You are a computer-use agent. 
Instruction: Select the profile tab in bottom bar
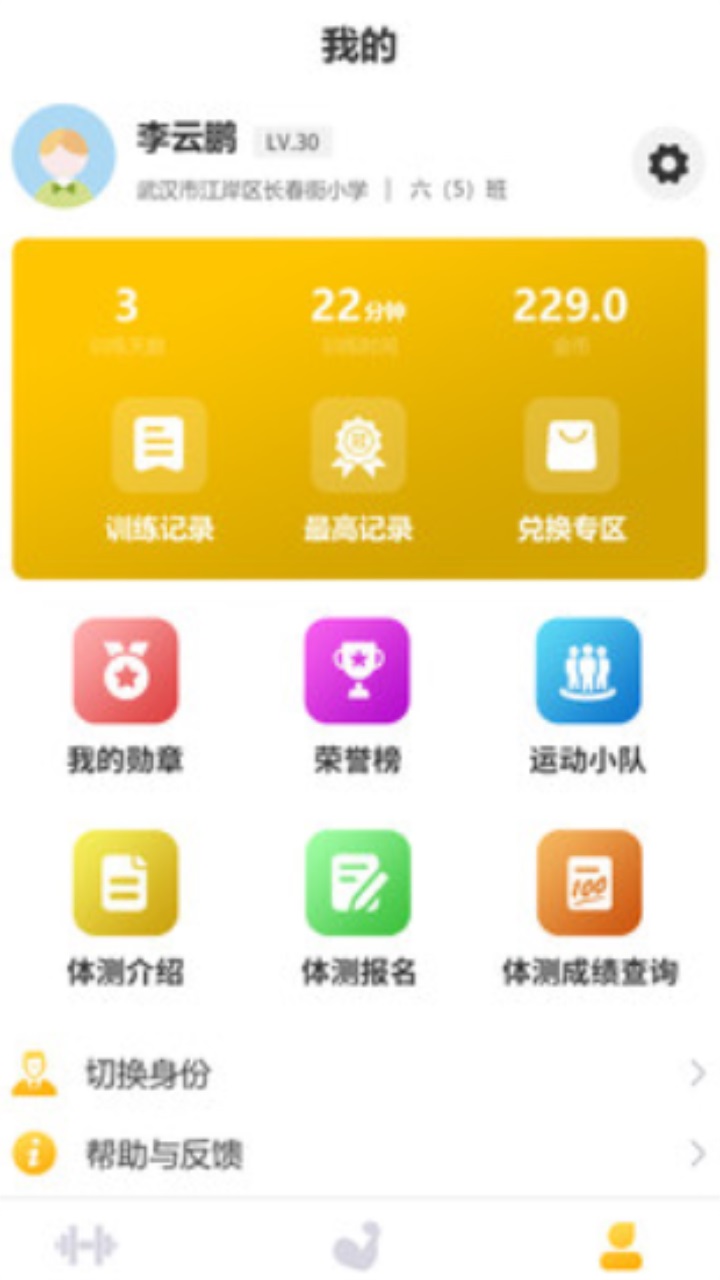621,1246
